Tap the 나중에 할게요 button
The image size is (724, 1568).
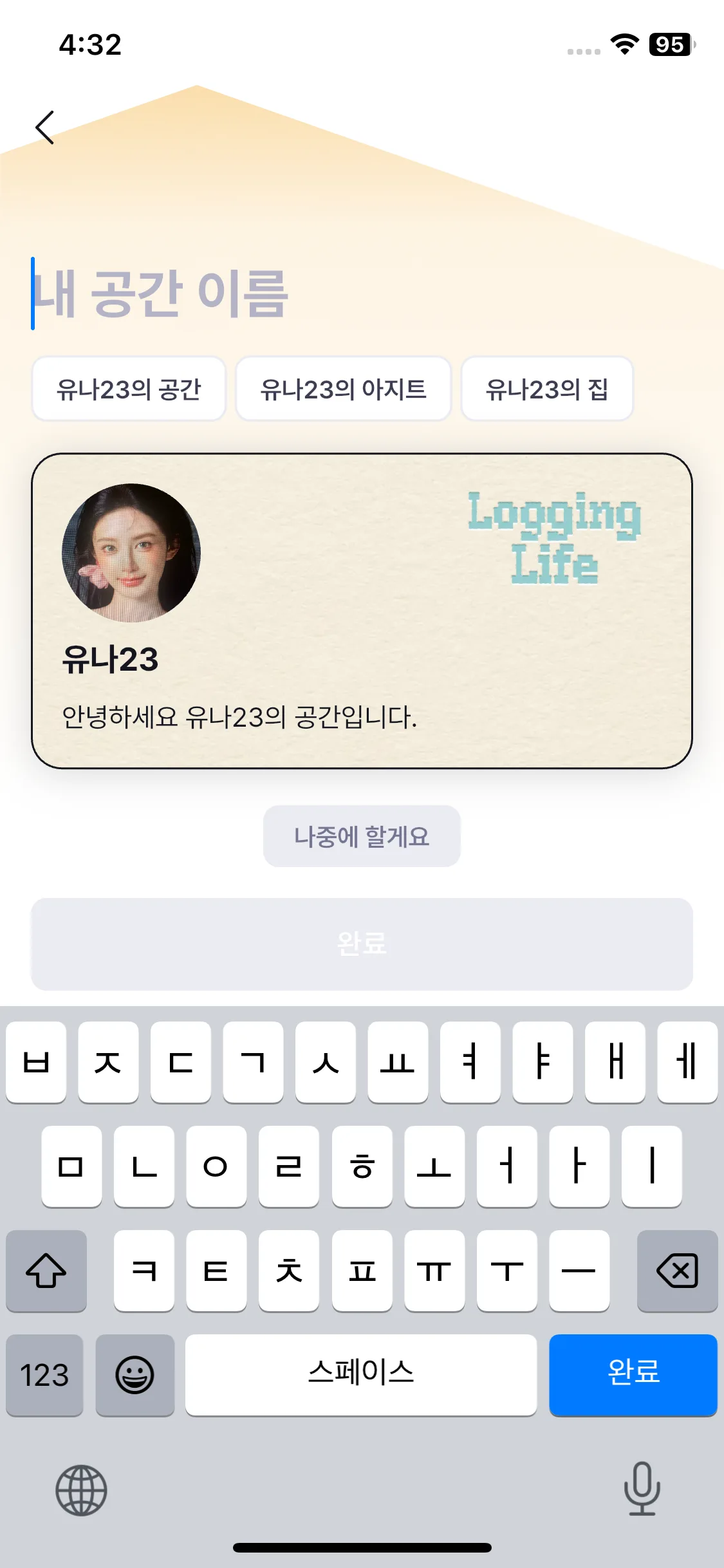point(362,836)
